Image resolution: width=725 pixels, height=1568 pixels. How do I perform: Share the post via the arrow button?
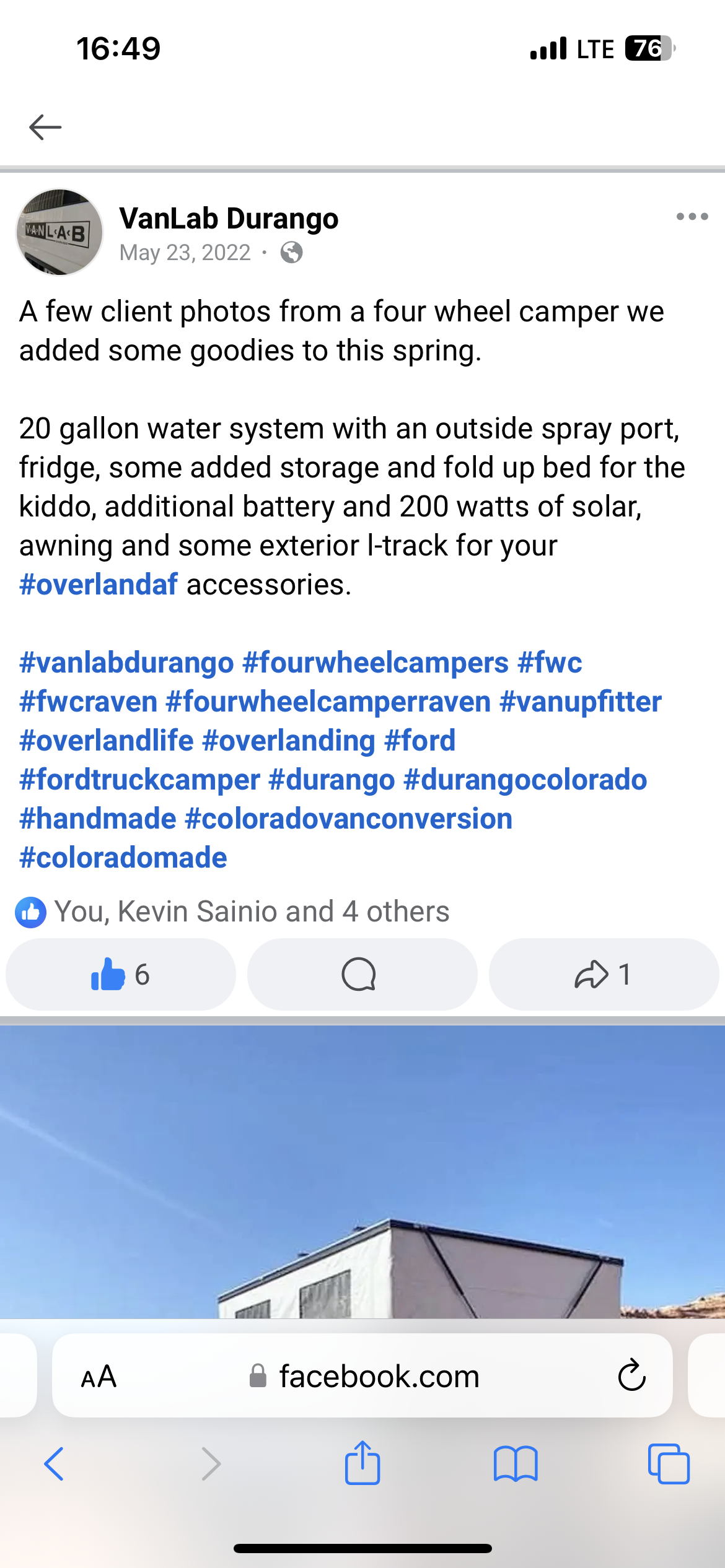point(604,975)
